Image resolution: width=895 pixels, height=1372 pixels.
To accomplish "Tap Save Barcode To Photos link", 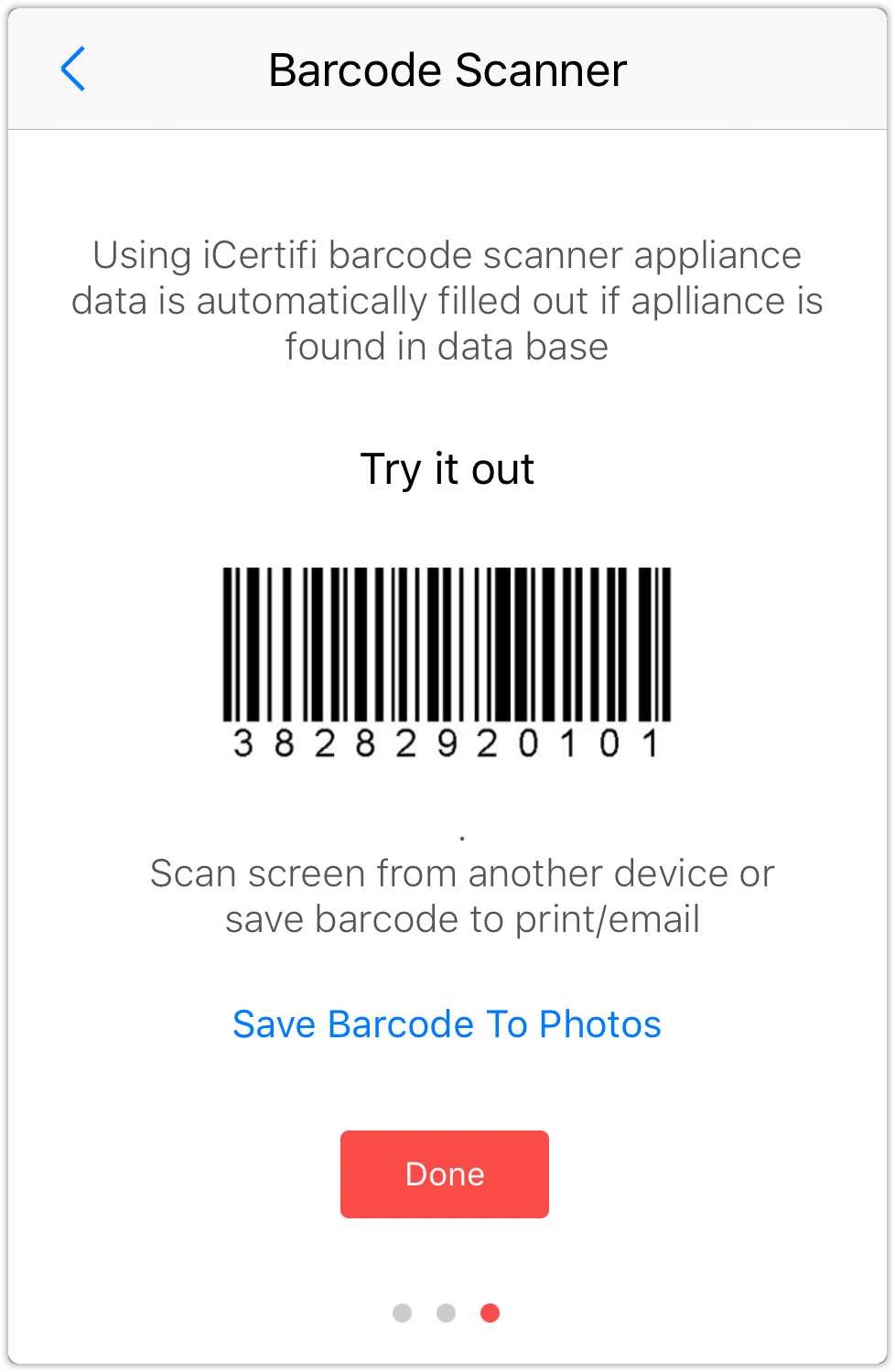I will [x=447, y=1024].
